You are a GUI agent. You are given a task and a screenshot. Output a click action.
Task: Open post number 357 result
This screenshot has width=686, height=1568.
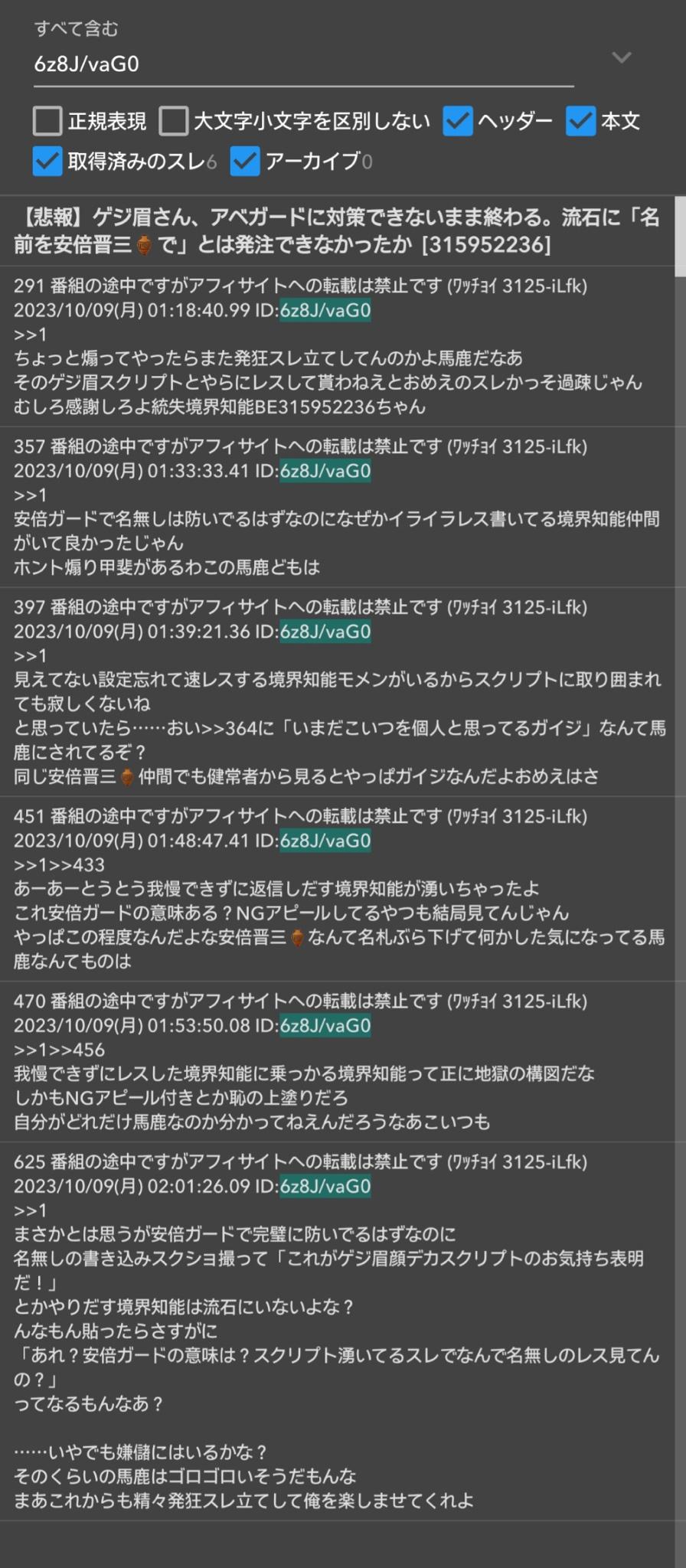[337, 507]
